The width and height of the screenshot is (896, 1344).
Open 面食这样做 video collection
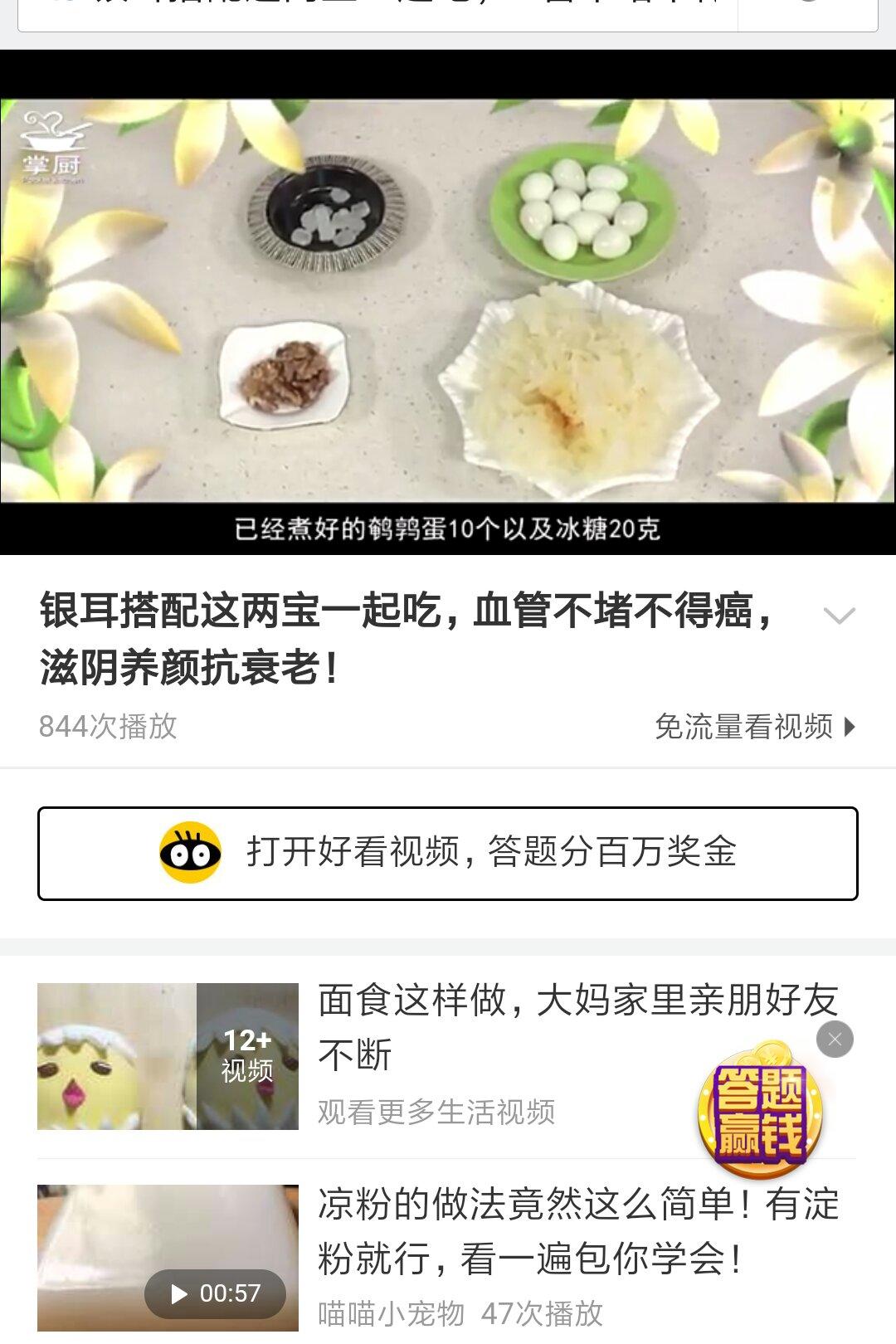(498, 1027)
